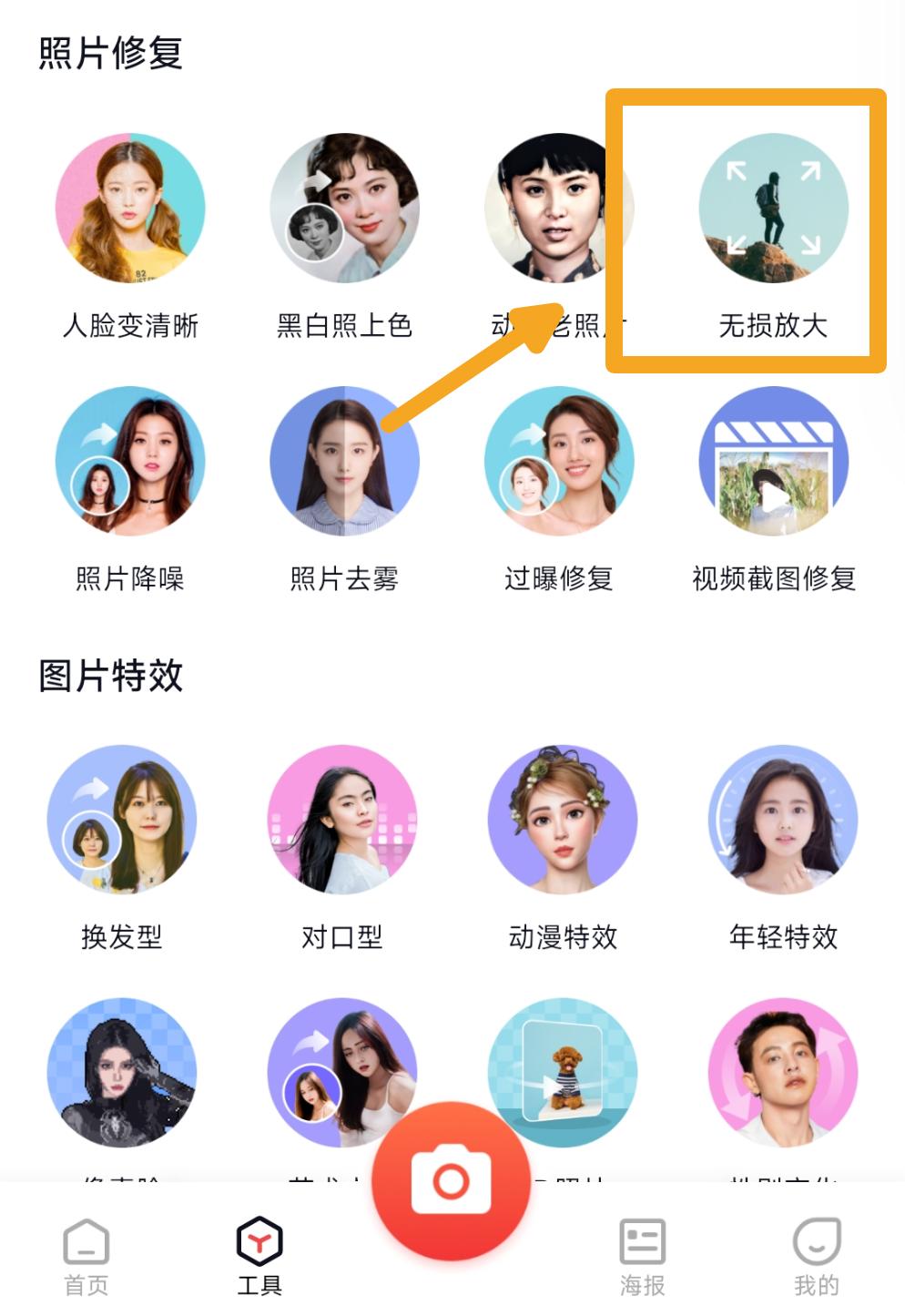Open the 无损放大 tool
Screen dimensions: 905x1316
click(773, 210)
